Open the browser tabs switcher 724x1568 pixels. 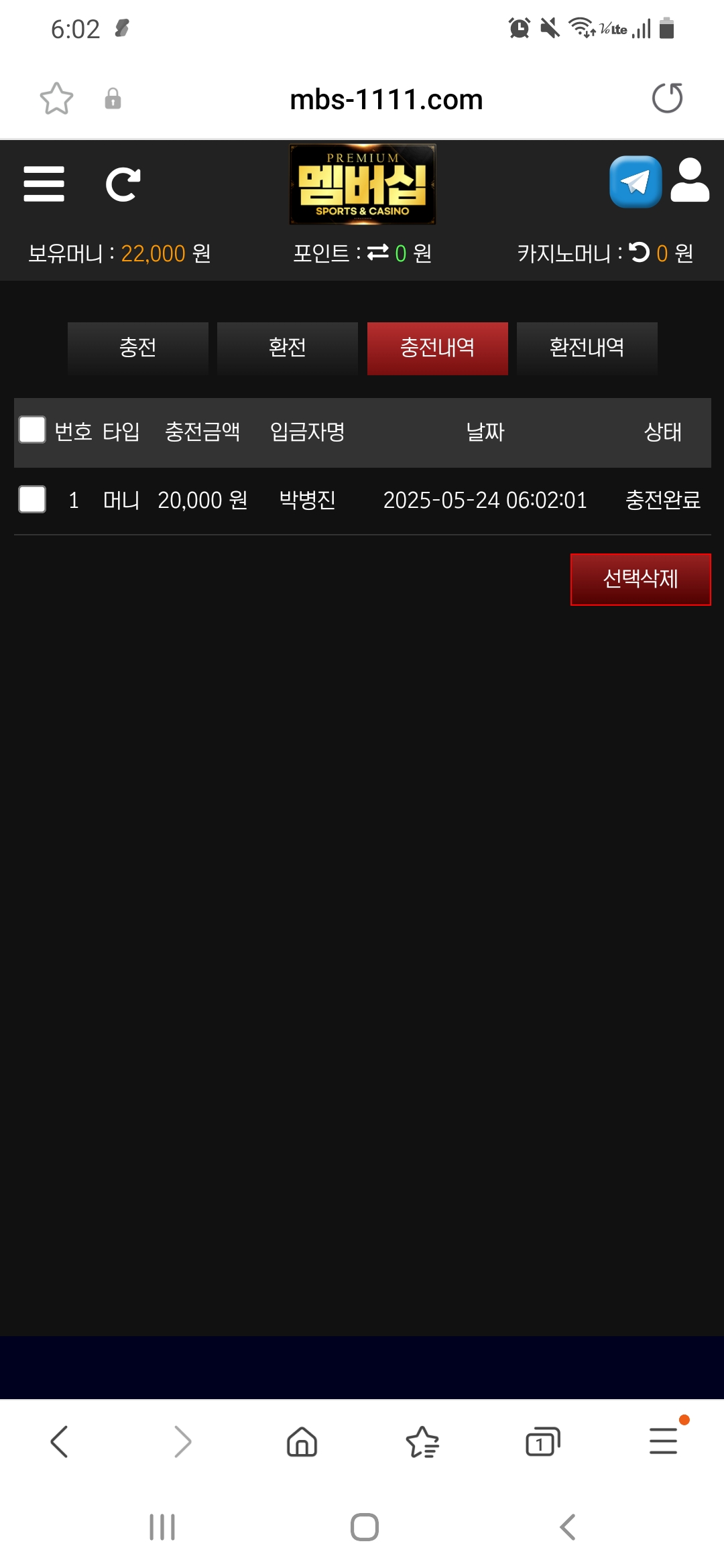click(x=542, y=1441)
